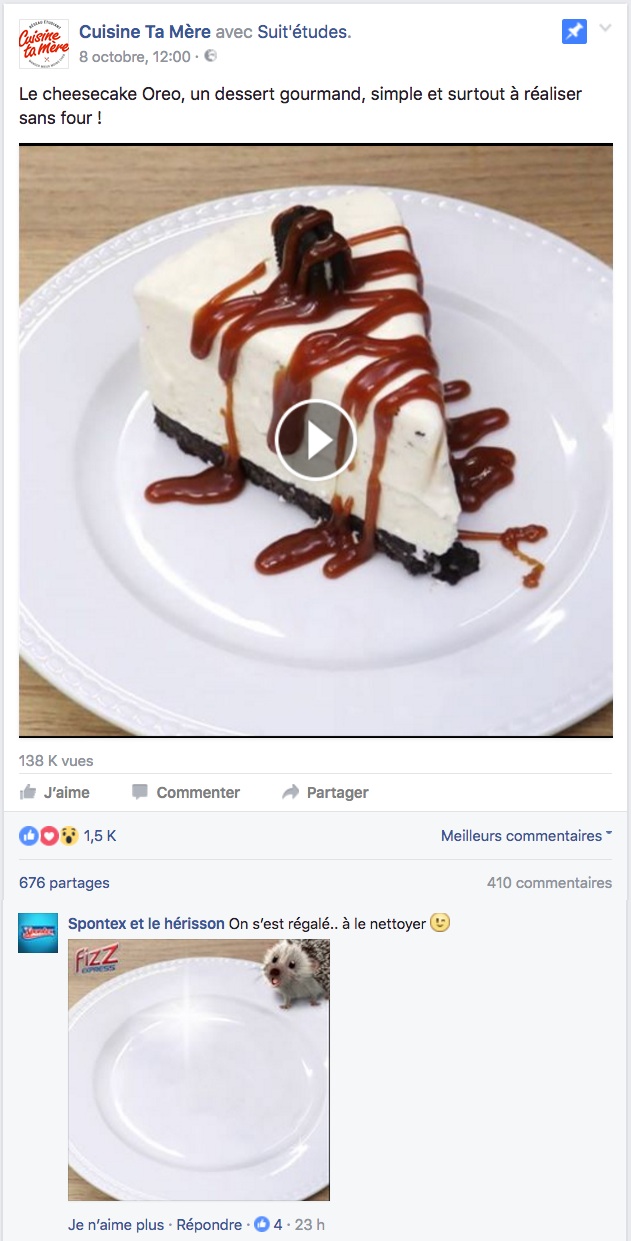Open the 8 octobre, 12:00 timestamp

[134, 57]
